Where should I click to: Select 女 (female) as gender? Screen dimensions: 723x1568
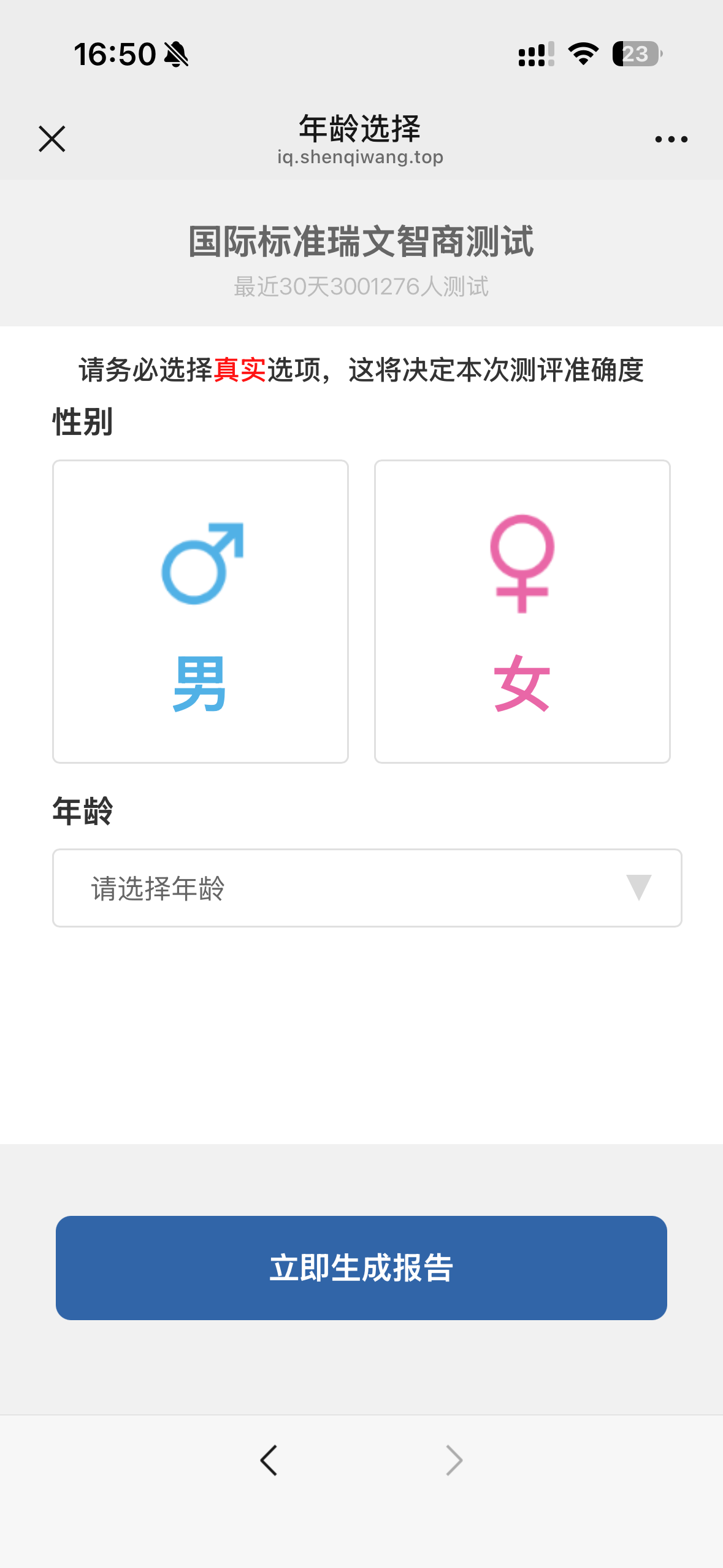point(522,612)
